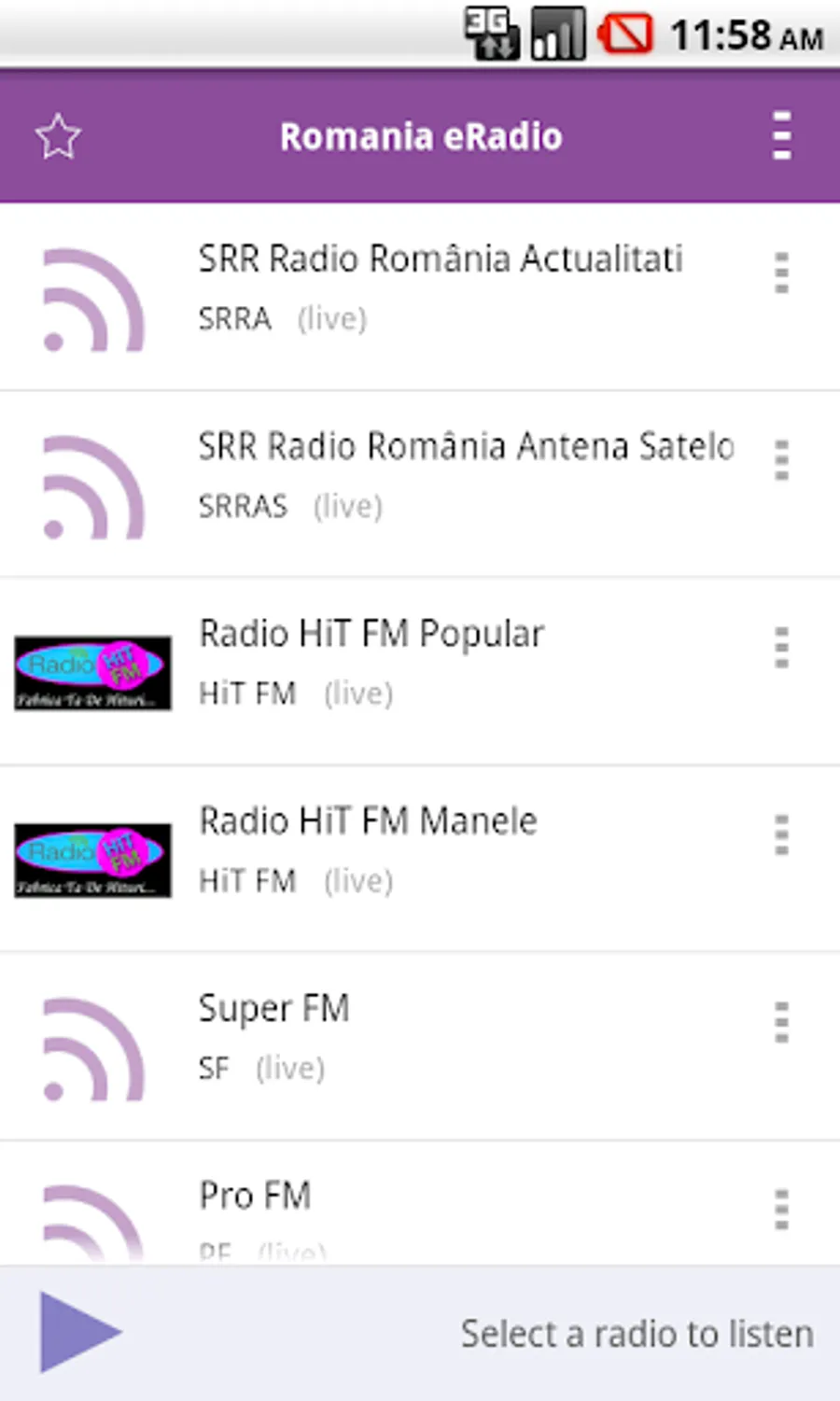Image resolution: width=840 pixels, height=1401 pixels.
Task: Tap the play button in the player bar
Action: pyautogui.click(x=79, y=1333)
